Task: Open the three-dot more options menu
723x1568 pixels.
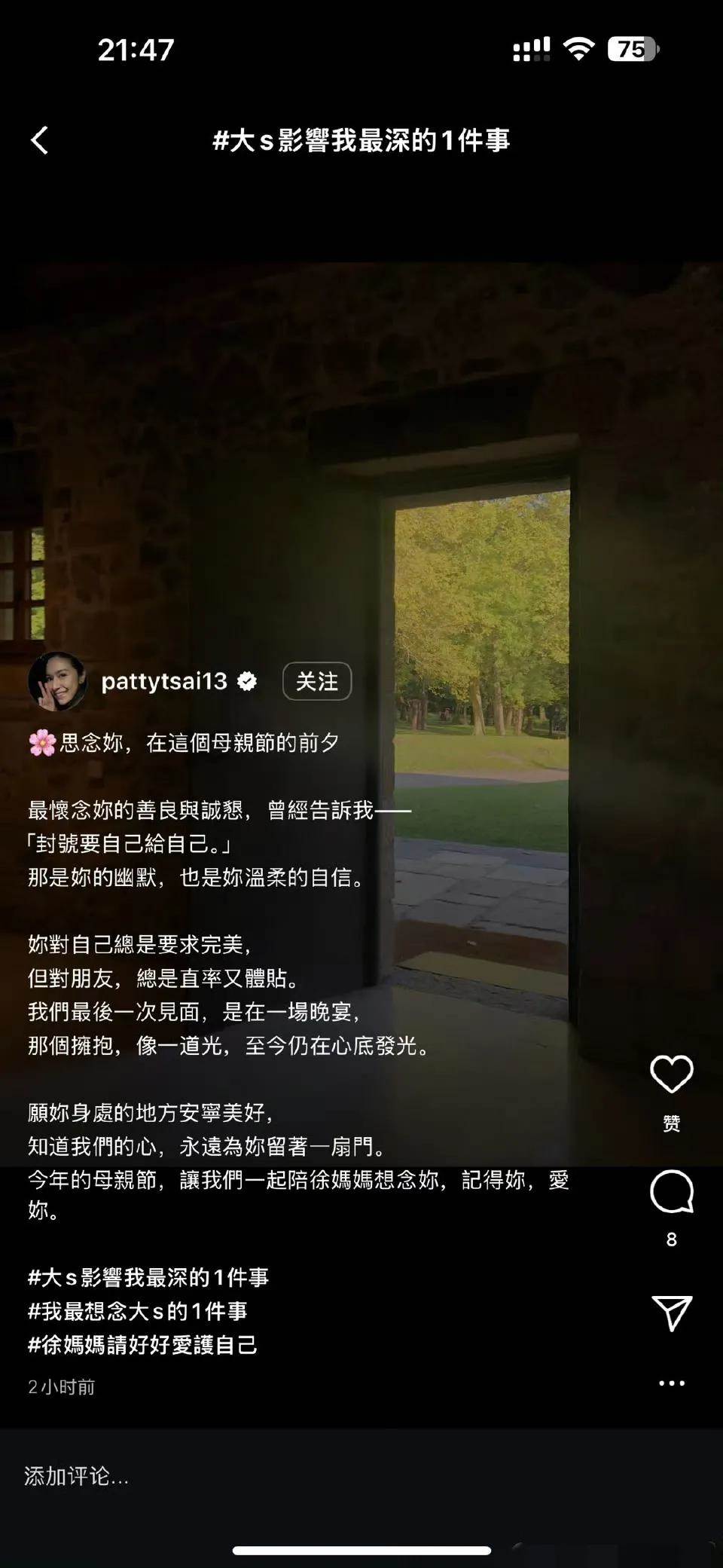Action: pyautogui.click(x=671, y=1383)
